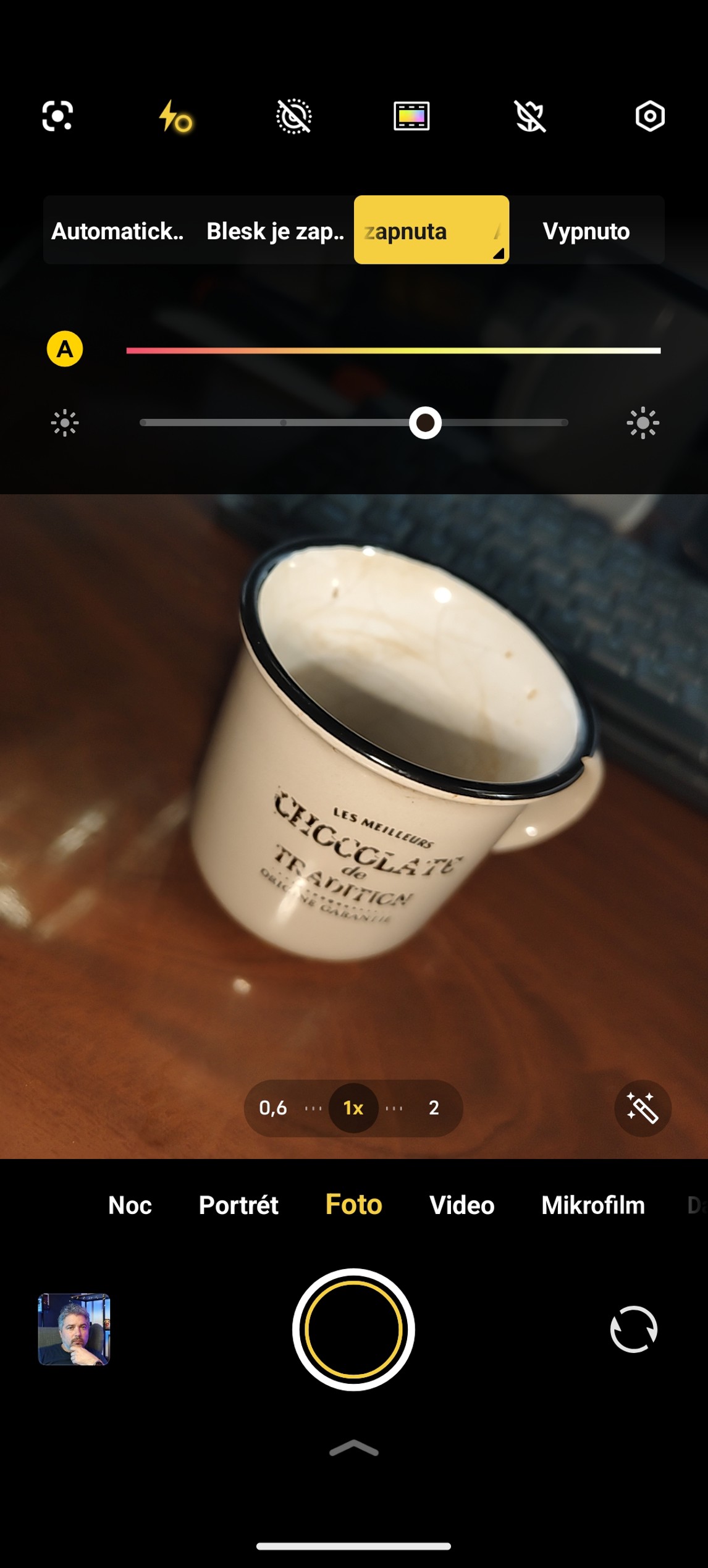Flip to the other camera
The image size is (708, 1568).
(x=633, y=1329)
